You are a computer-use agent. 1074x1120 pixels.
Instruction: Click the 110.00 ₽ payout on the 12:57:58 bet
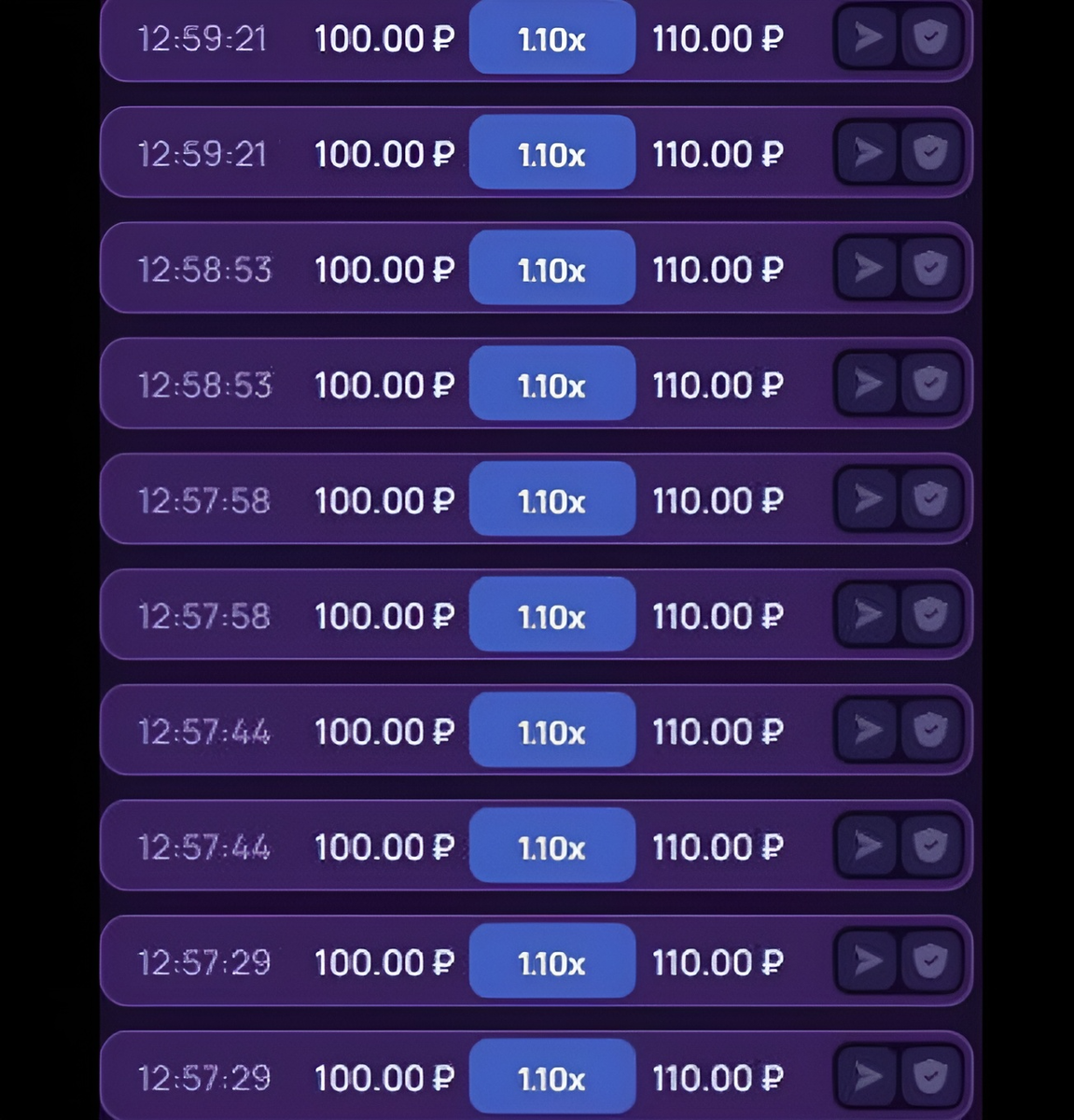click(718, 499)
